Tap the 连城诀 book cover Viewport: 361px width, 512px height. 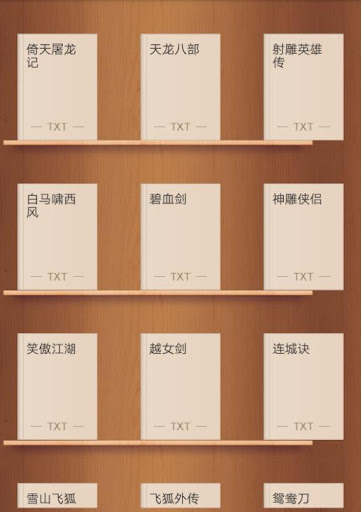(304, 386)
